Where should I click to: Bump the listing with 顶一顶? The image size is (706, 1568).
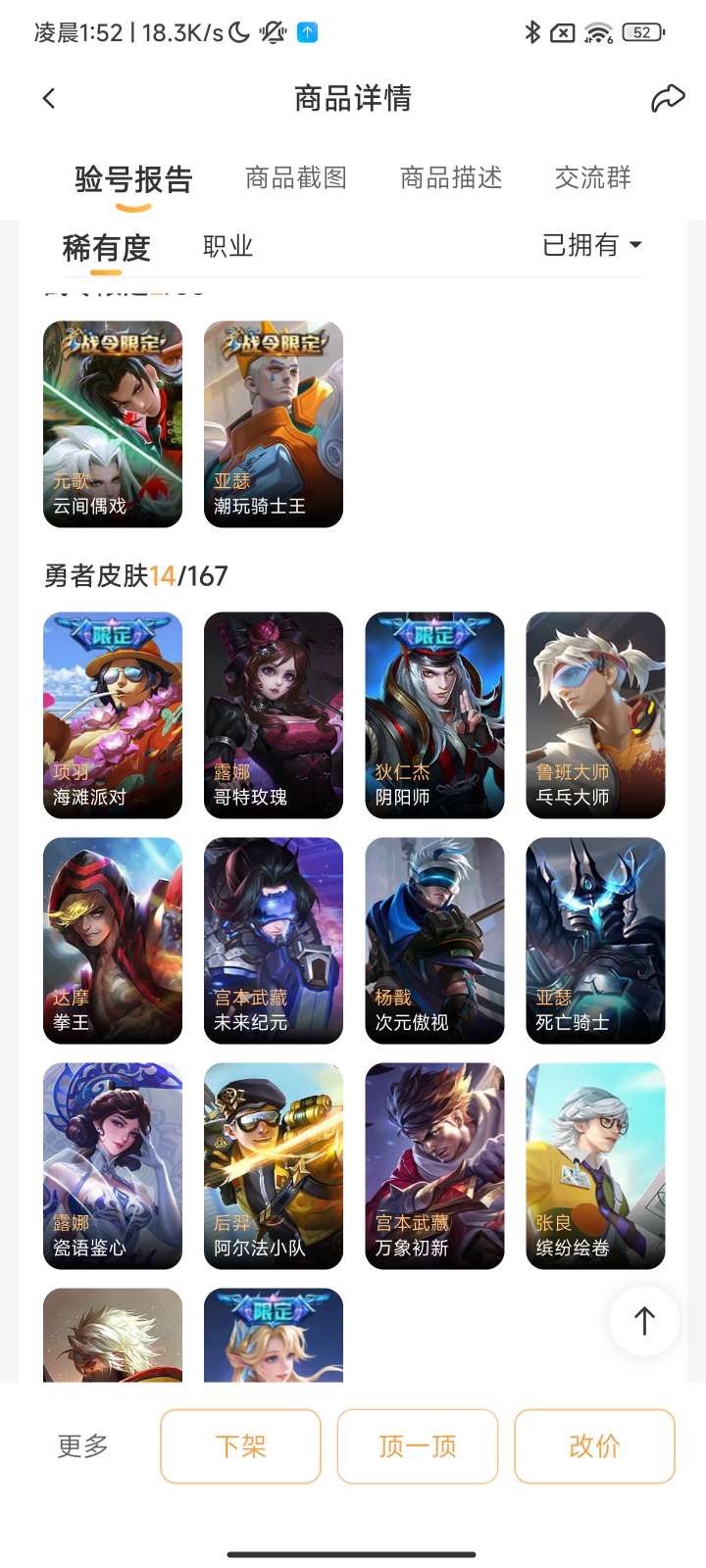418,1446
